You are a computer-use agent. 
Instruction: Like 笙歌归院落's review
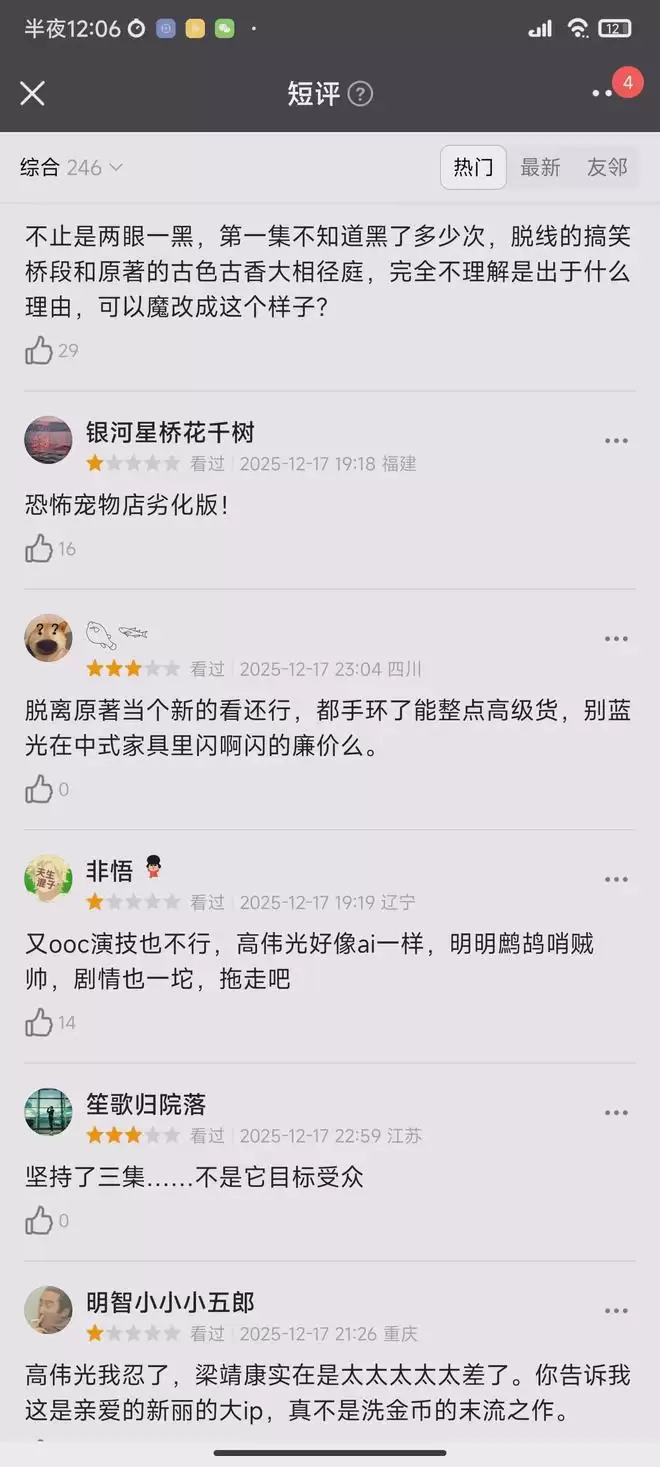[x=40, y=1220]
